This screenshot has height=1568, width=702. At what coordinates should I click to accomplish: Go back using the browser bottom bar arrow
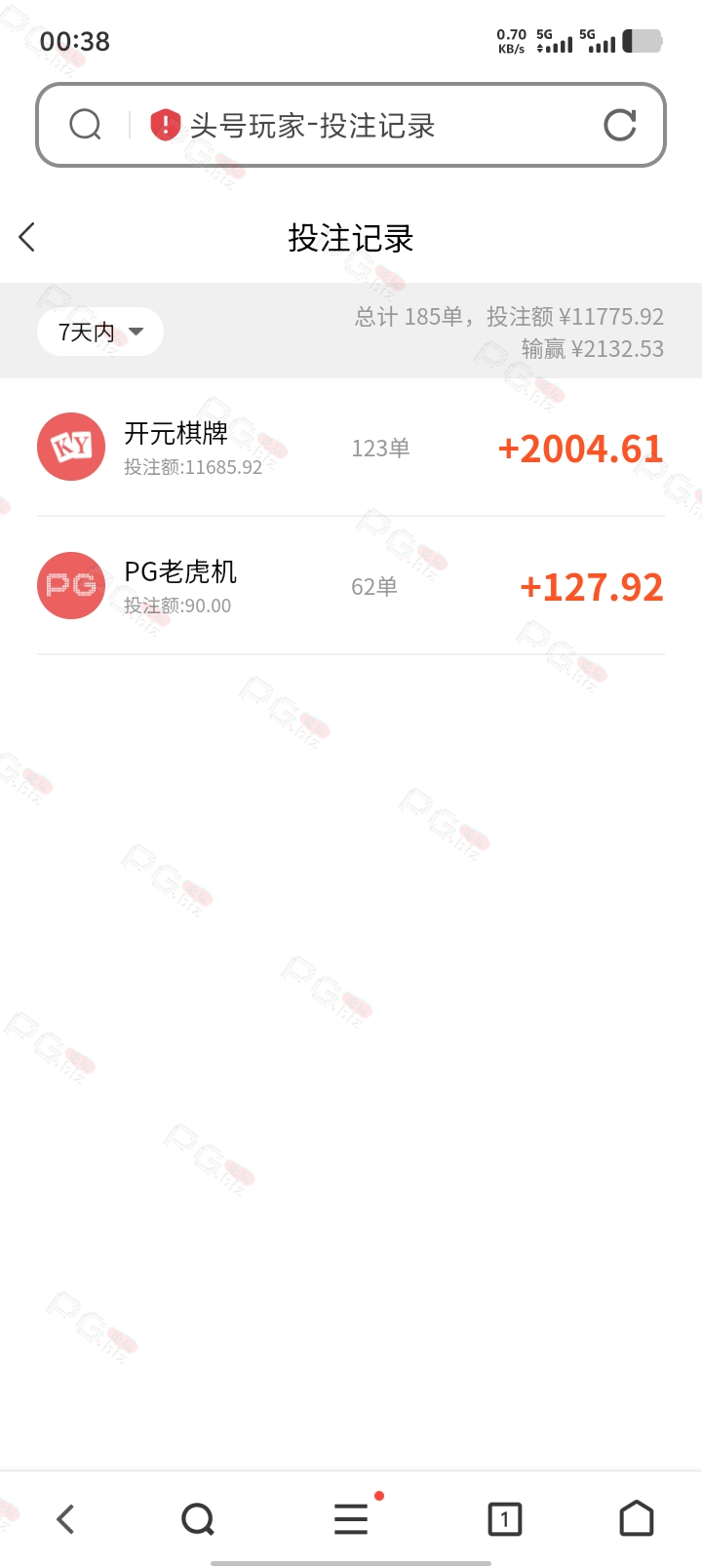65,1518
